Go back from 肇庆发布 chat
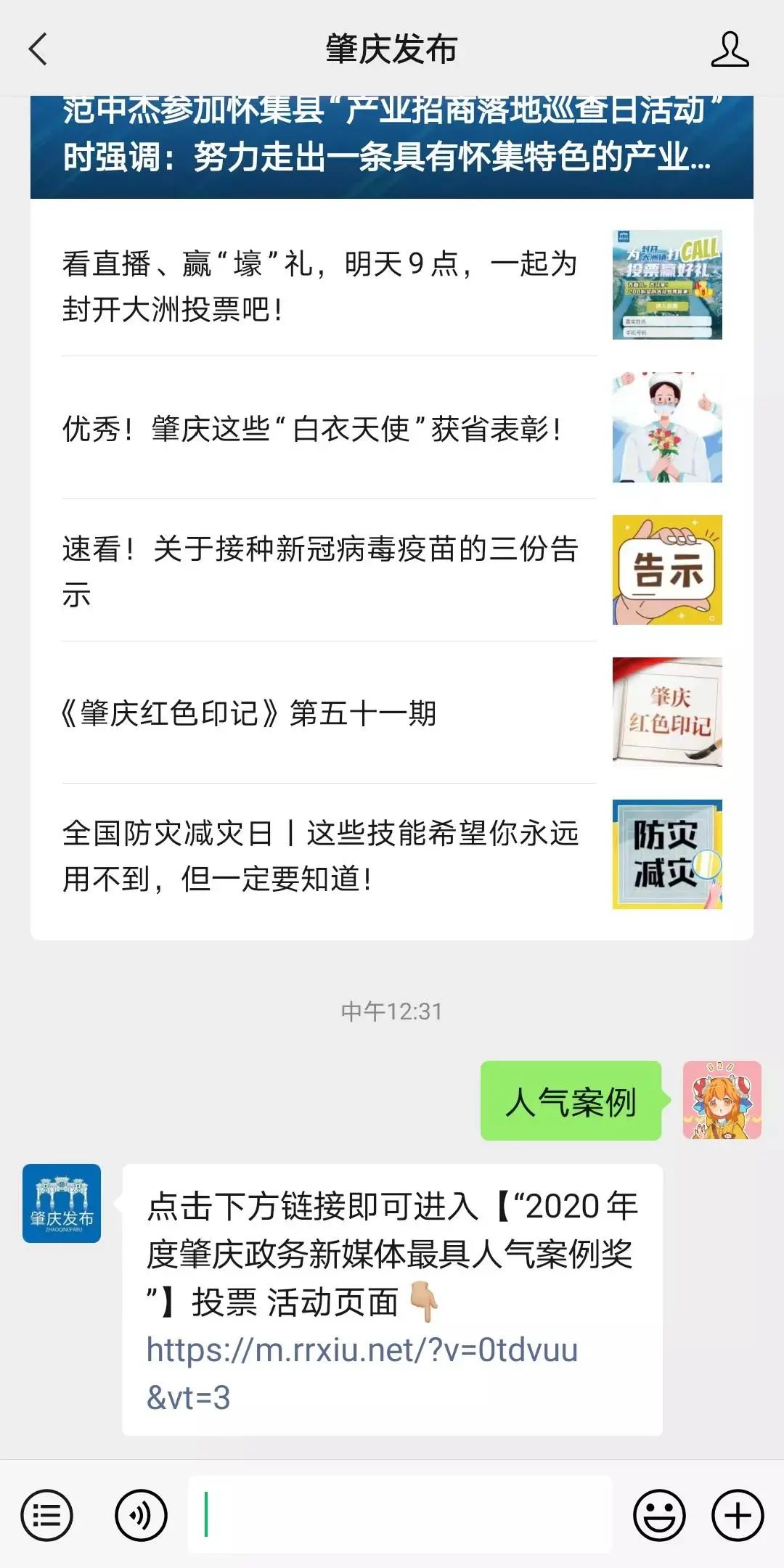This screenshot has height=1568, width=784. point(38,49)
